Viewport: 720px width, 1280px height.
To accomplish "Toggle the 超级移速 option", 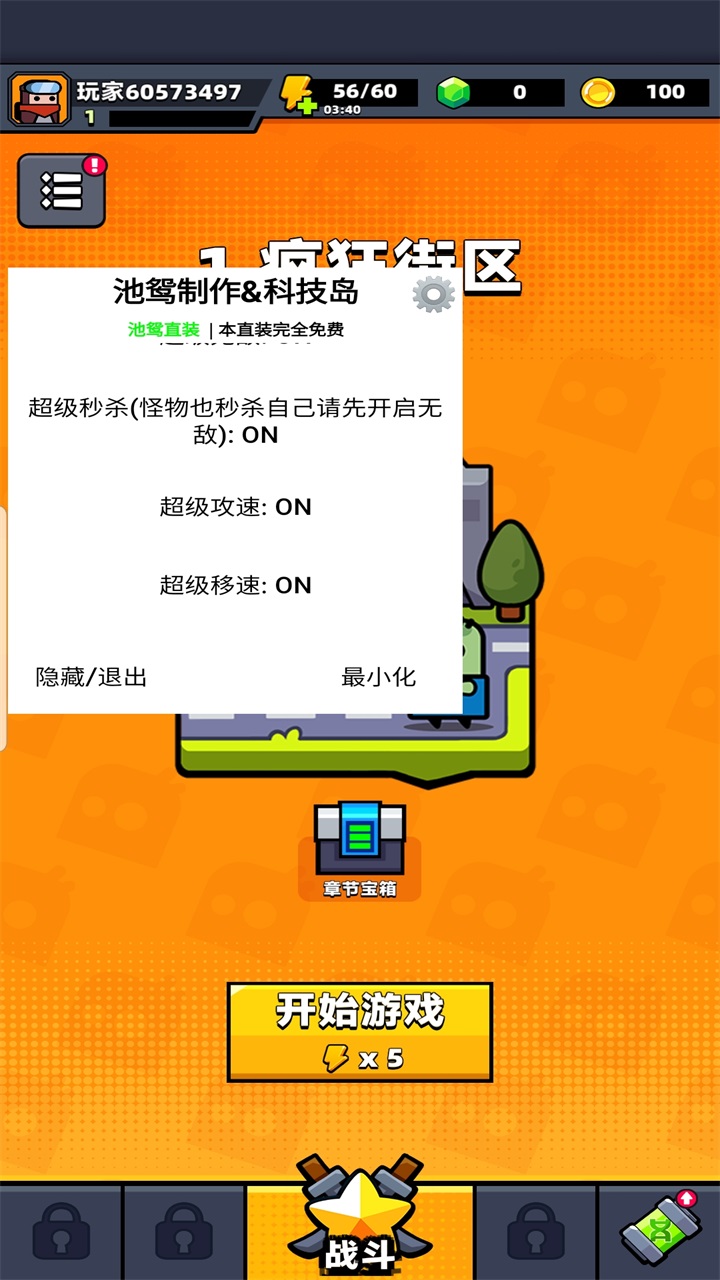I will tap(235, 585).
